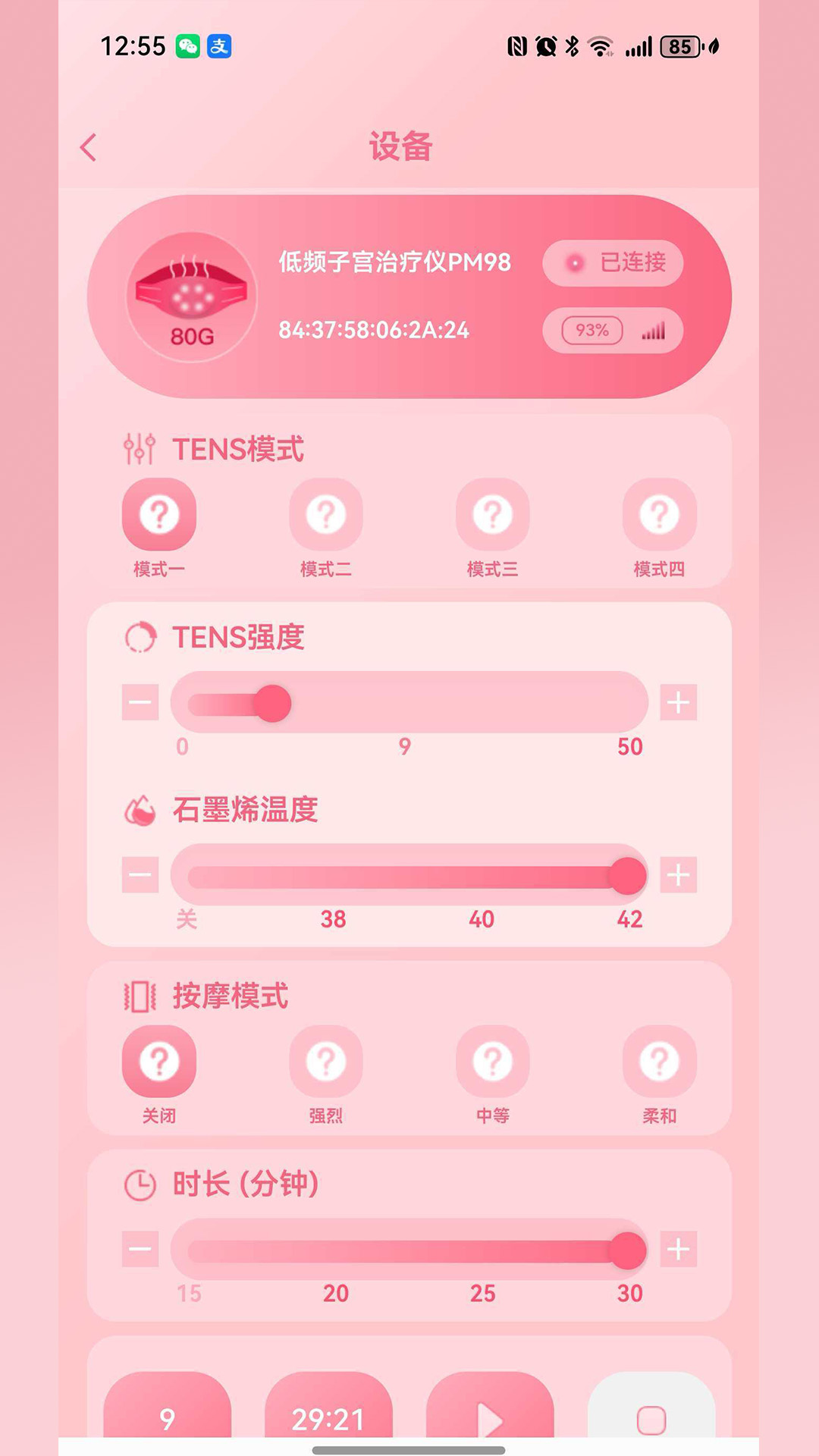Decrease 石墨烯温度 with the minus stepper
The image size is (819, 1456).
coord(140,874)
